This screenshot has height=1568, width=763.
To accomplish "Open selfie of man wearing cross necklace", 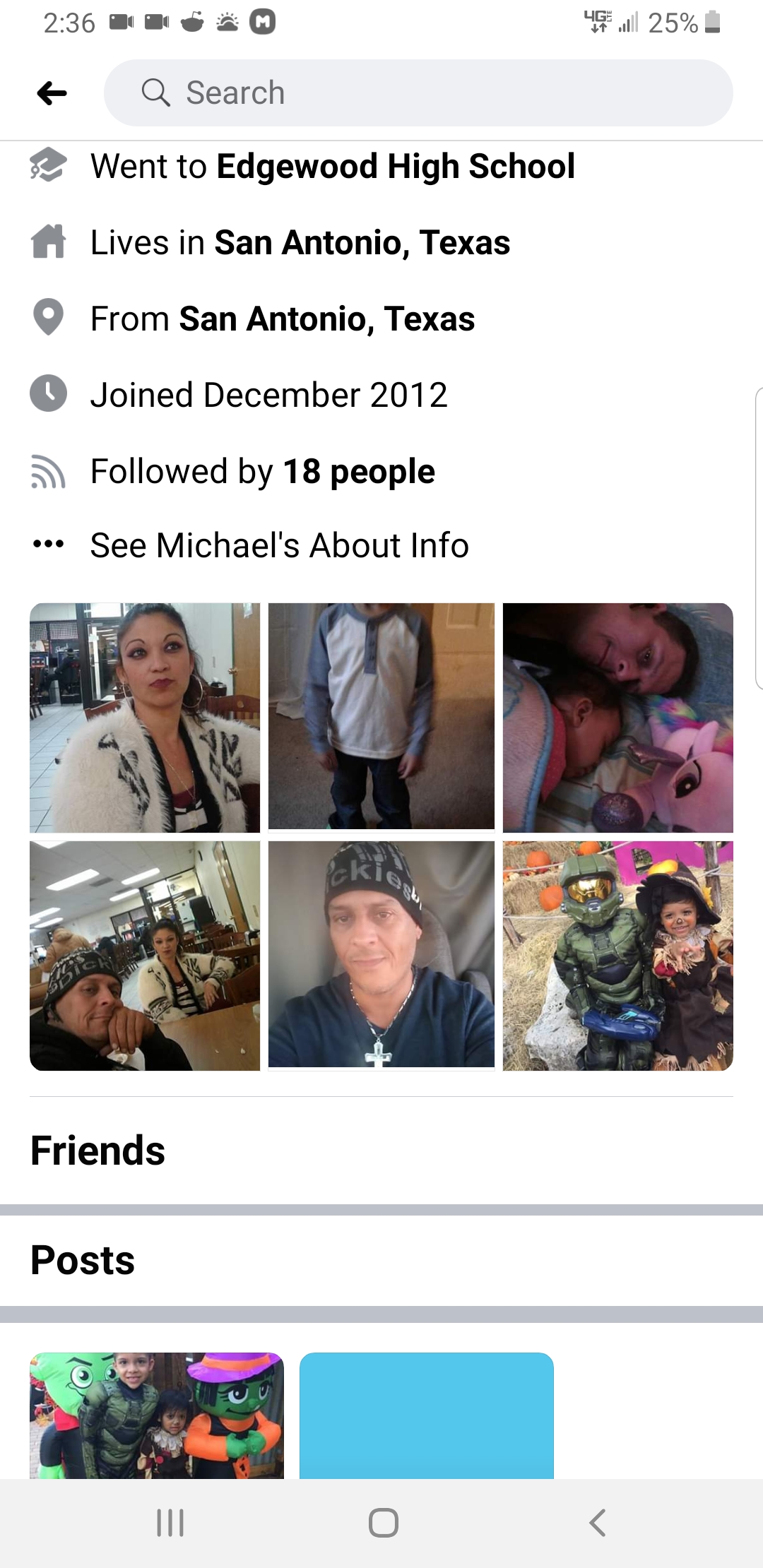I will tap(381, 954).
